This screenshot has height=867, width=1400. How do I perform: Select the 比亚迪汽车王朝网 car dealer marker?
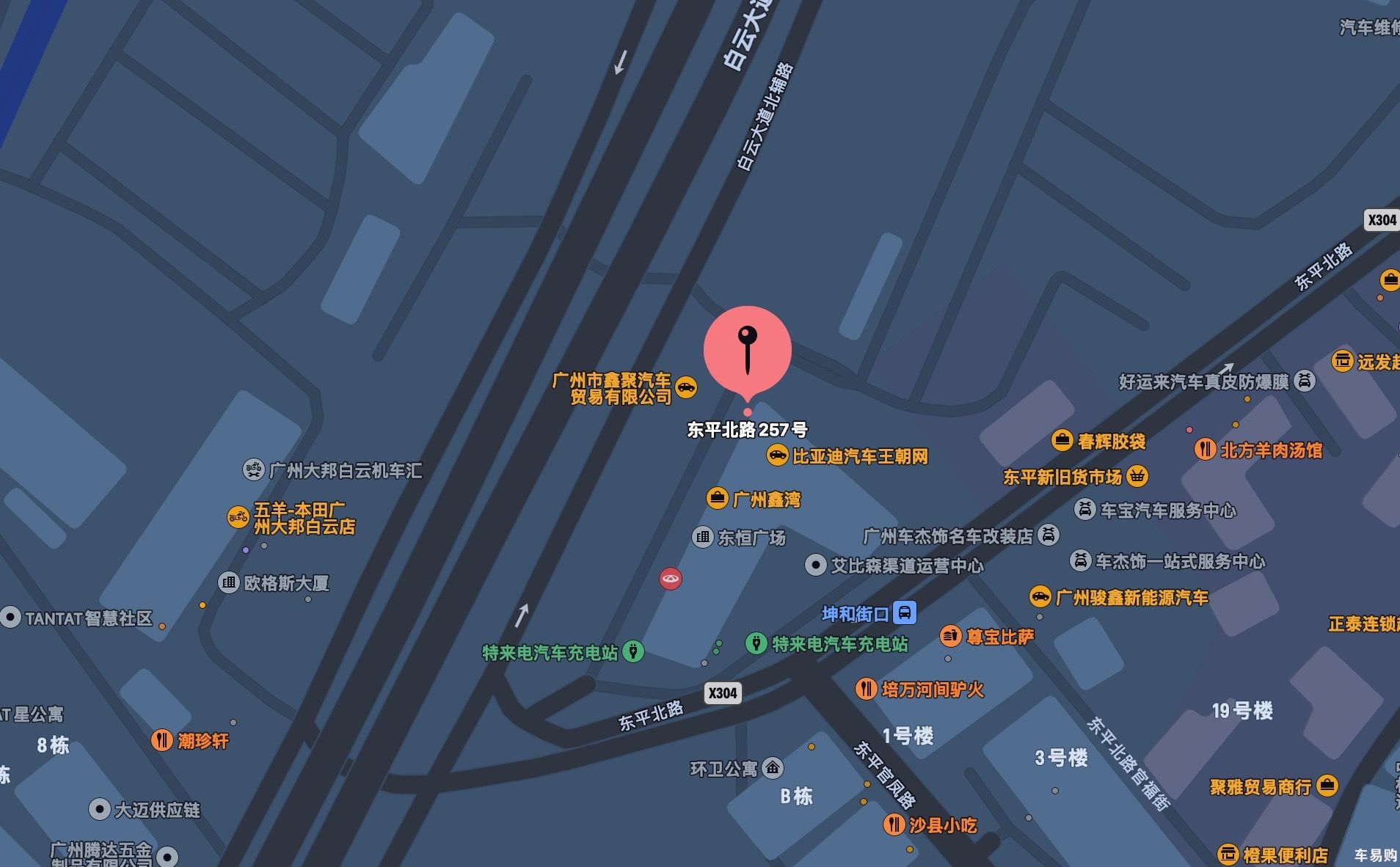coord(777,456)
